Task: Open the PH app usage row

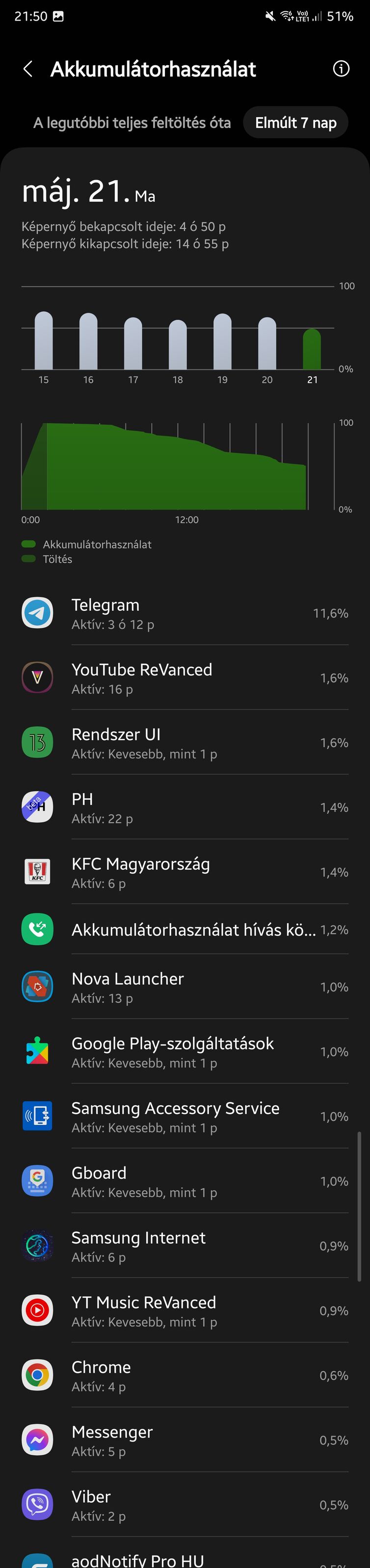Action: 185,808
